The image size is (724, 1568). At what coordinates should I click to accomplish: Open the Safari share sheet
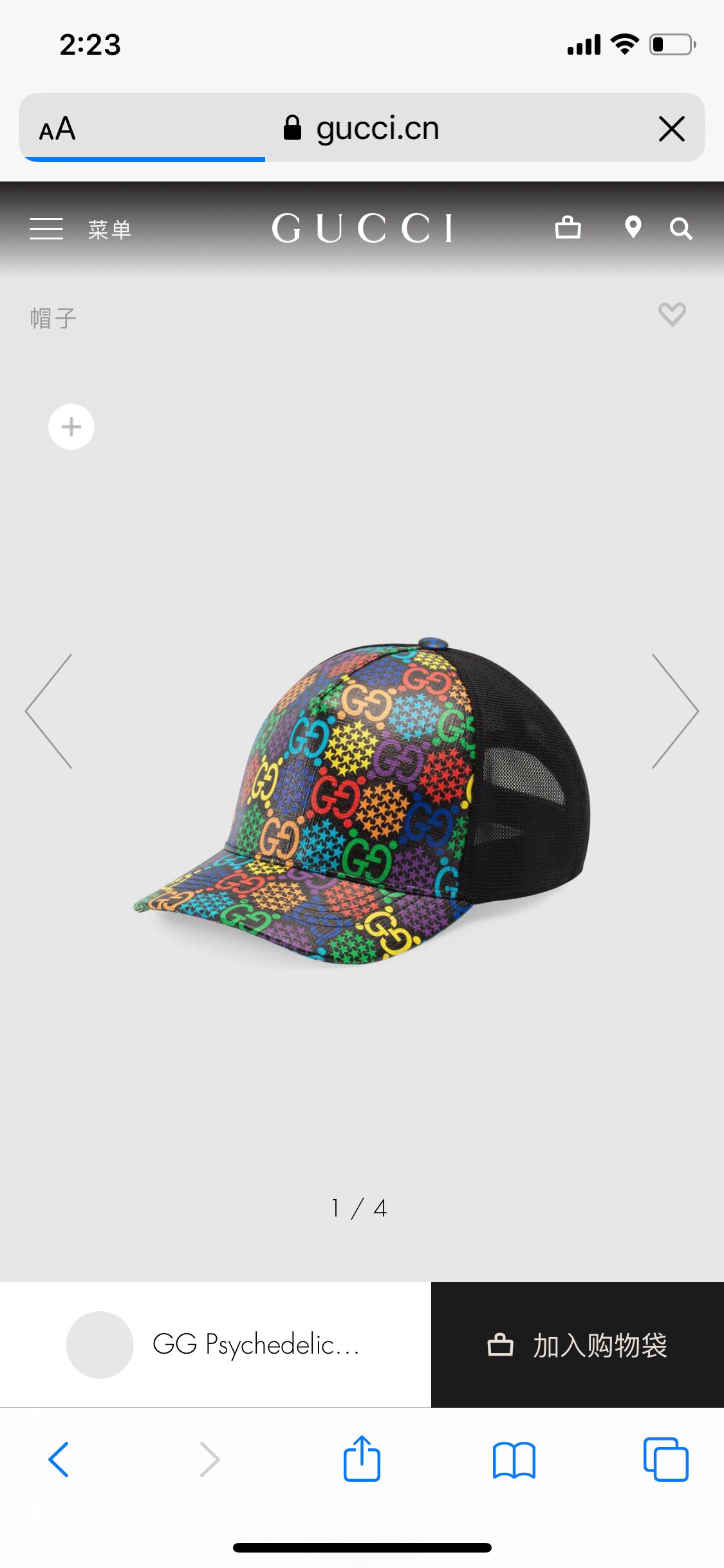[x=362, y=1459]
